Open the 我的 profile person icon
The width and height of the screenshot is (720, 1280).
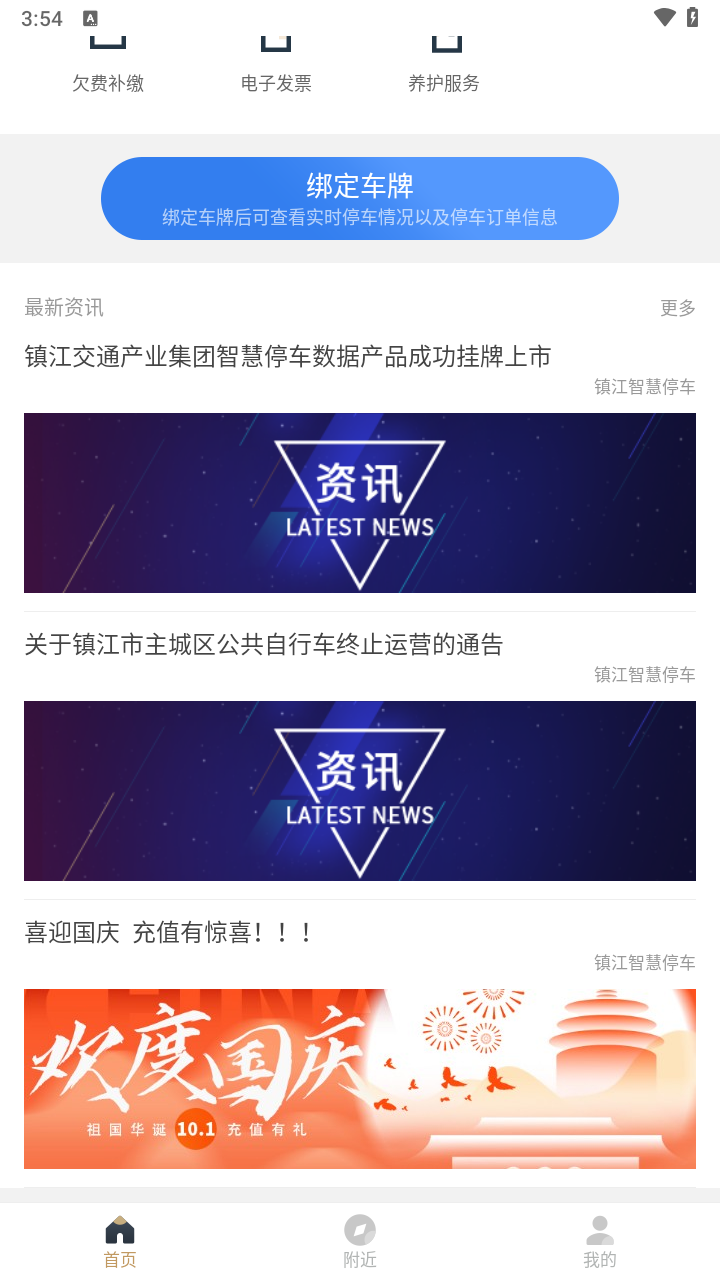tap(600, 1229)
